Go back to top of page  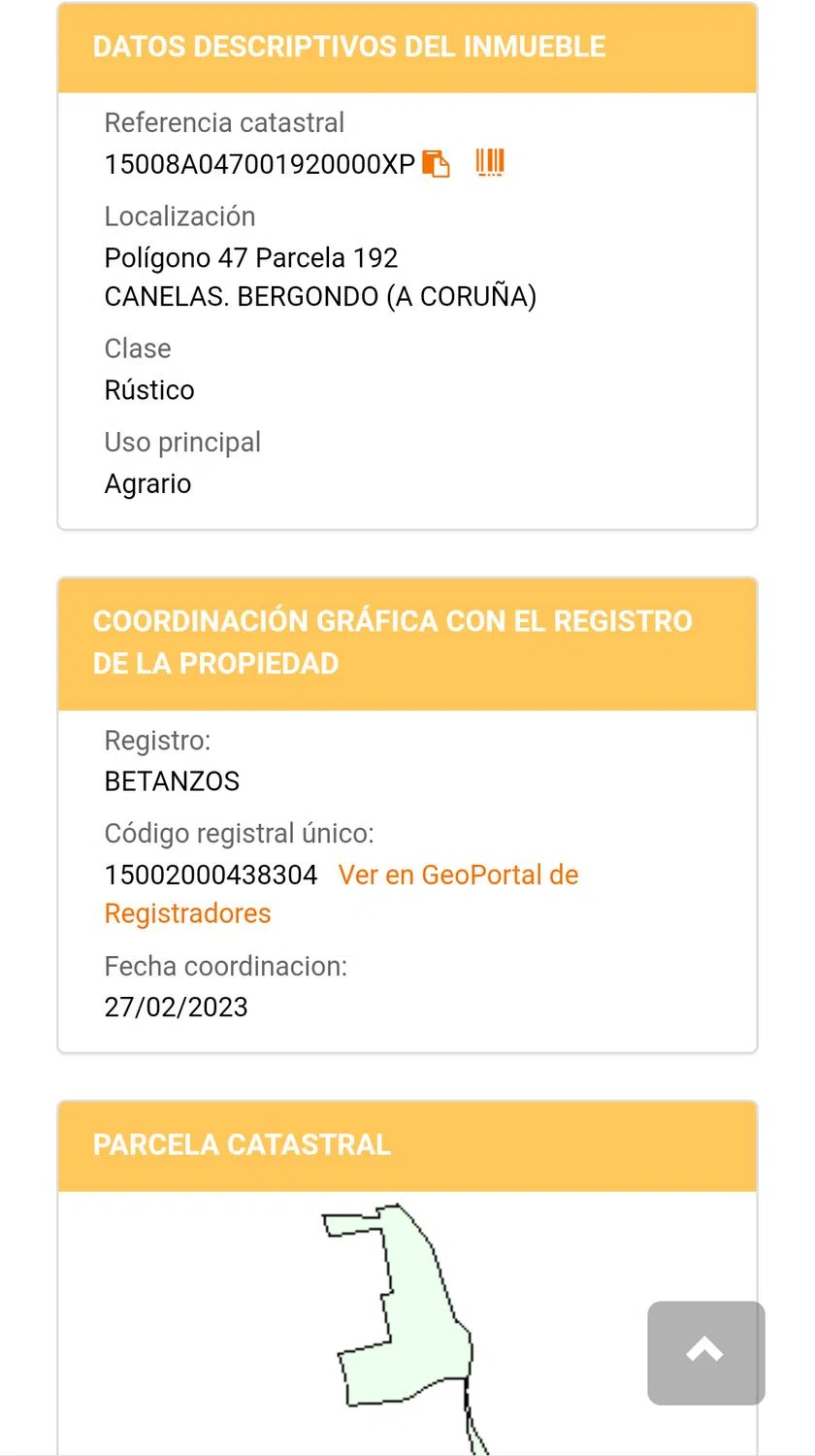coord(705,1352)
